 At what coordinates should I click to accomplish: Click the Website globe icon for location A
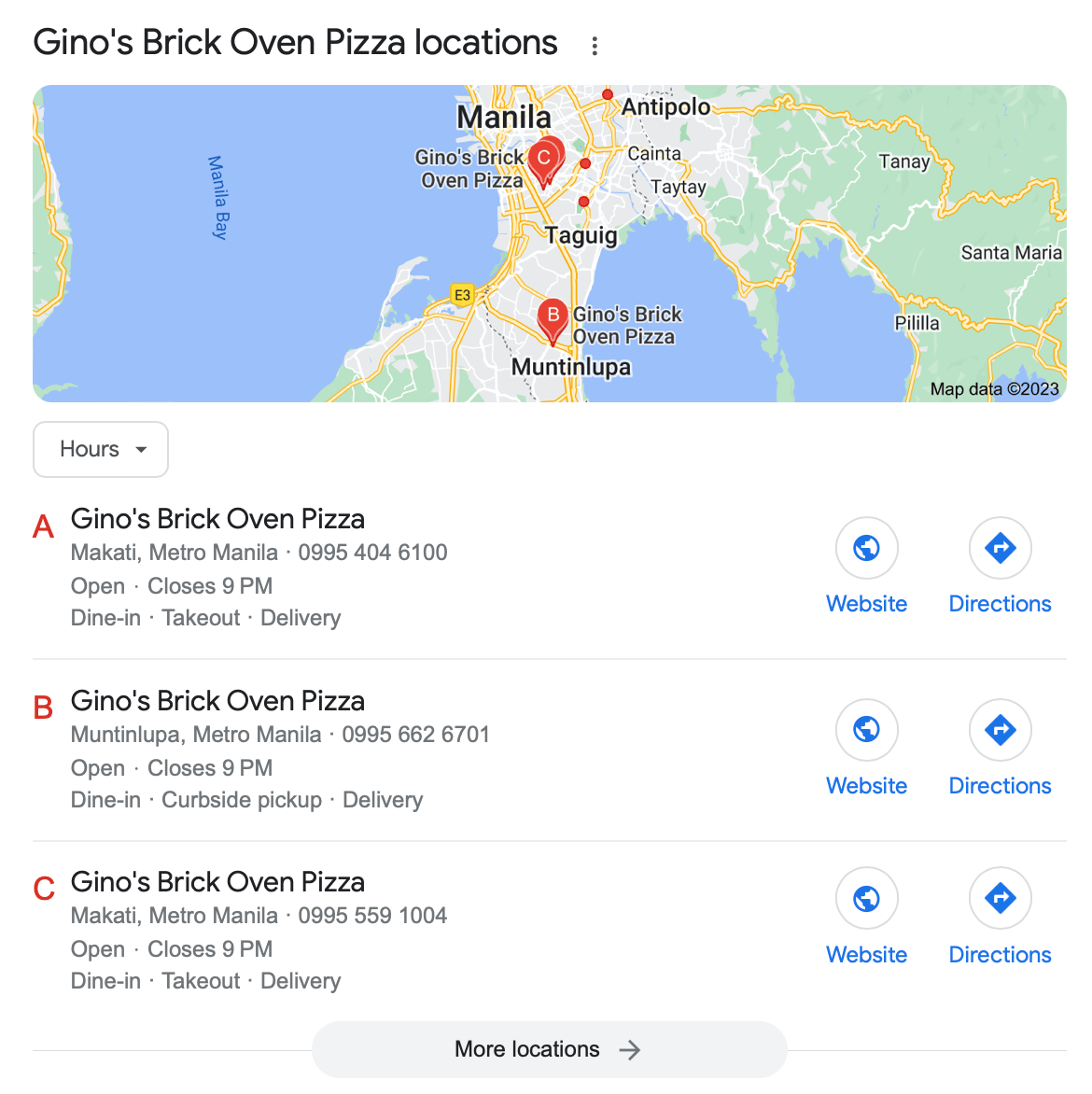click(x=866, y=548)
